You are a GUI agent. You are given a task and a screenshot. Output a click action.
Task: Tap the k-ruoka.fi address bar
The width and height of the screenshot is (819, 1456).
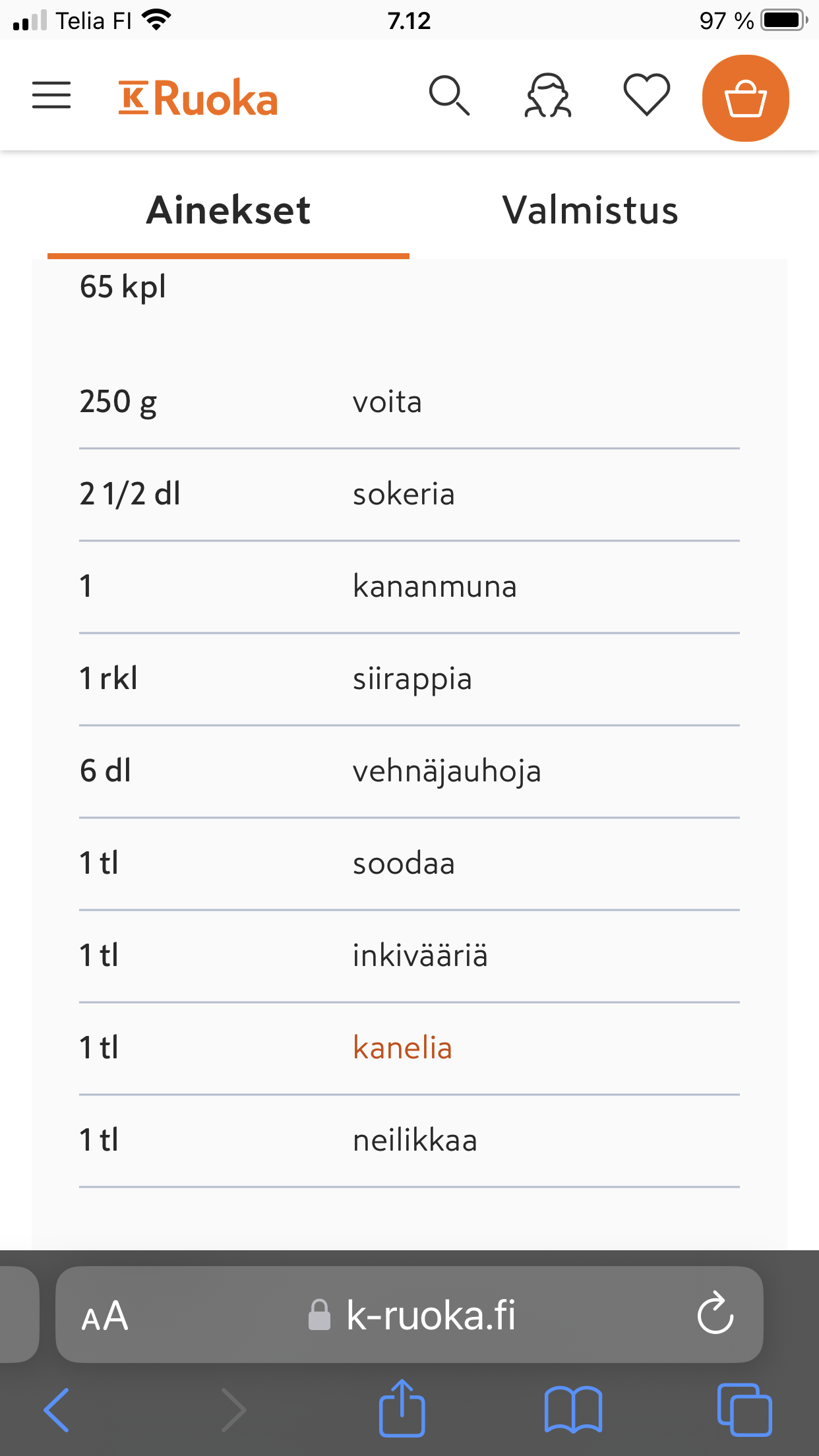point(422,1315)
